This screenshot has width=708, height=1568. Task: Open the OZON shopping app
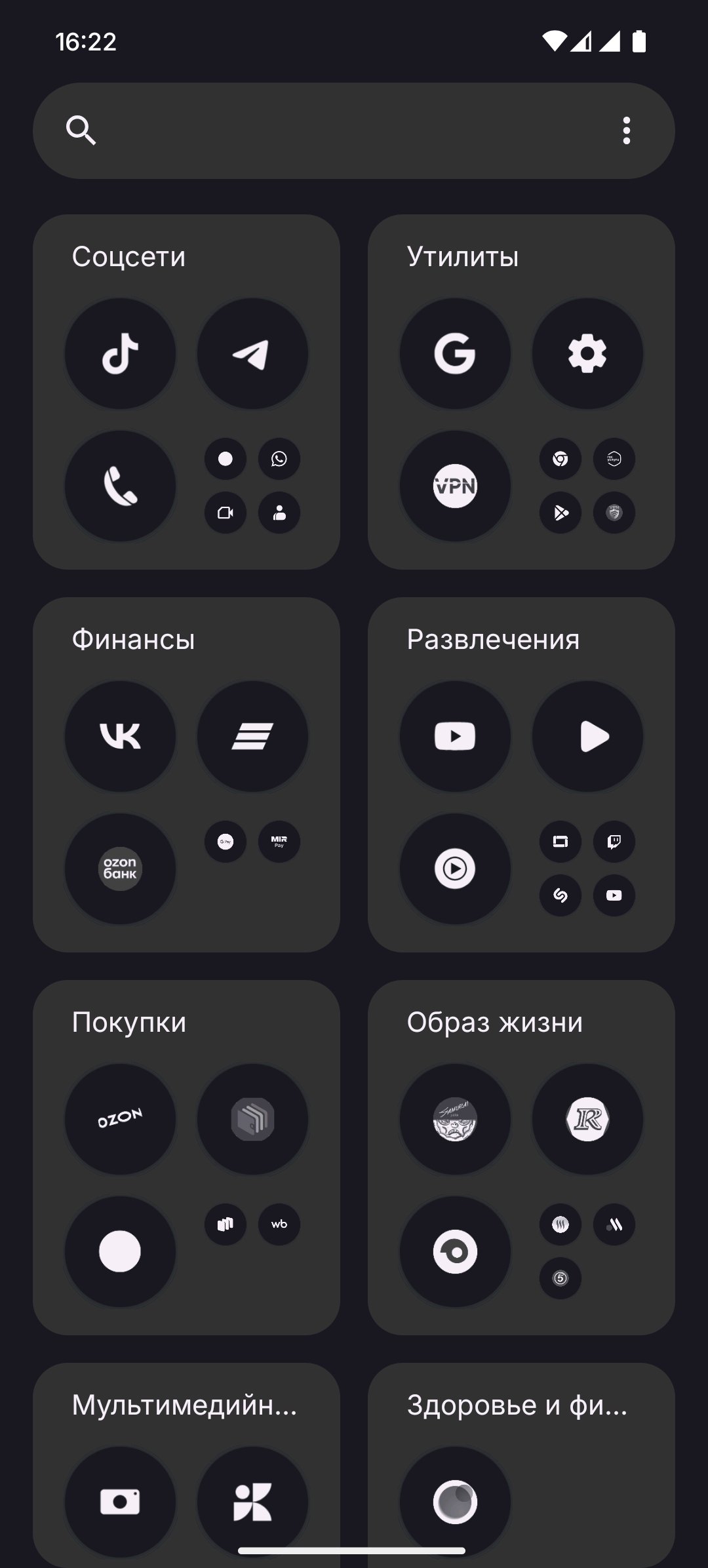[120, 1119]
